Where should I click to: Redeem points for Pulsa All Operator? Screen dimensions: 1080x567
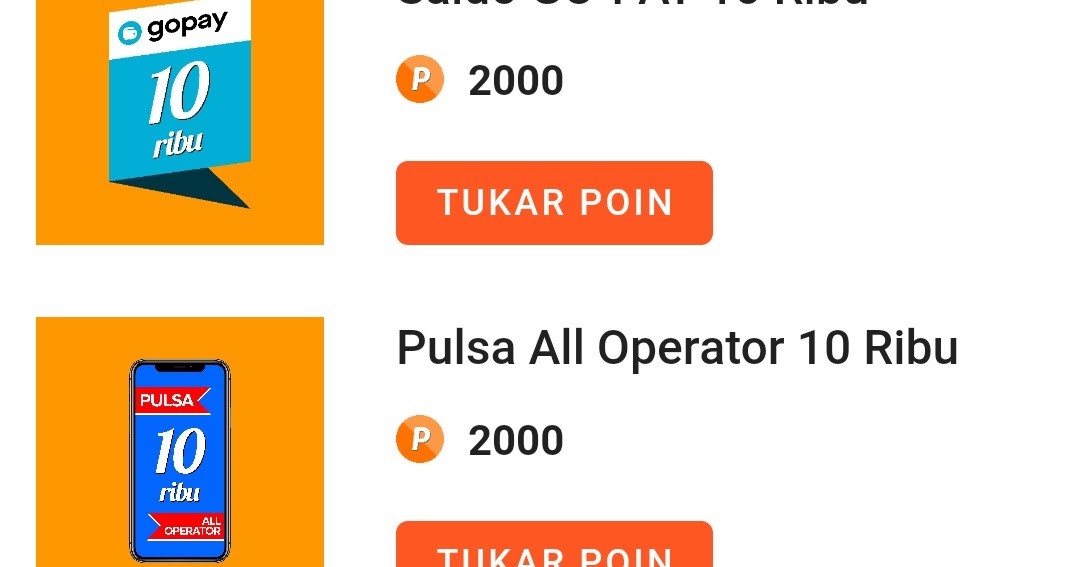(554, 544)
